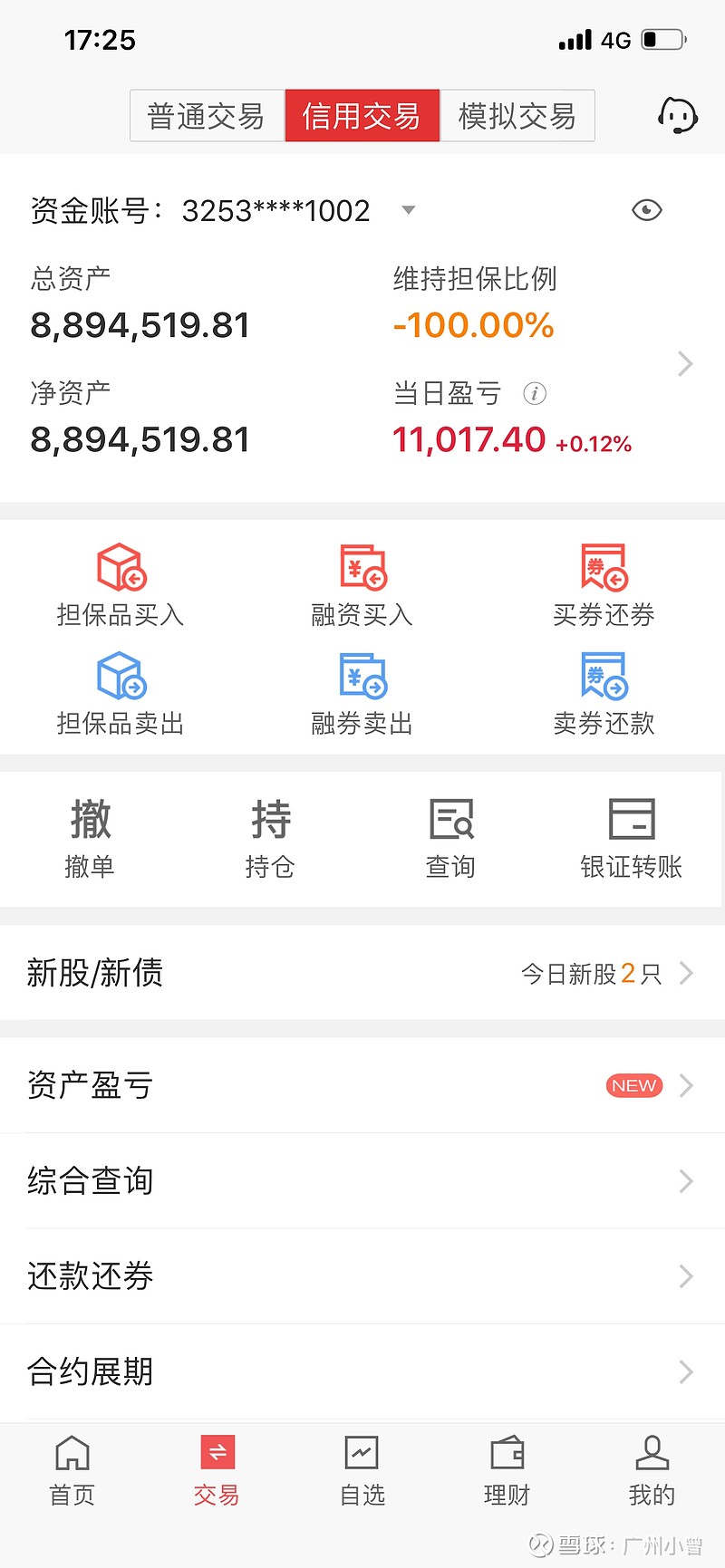This screenshot has width=725, height=1568.
Task: Open 担保品买入
Action: tap(121, 586)
